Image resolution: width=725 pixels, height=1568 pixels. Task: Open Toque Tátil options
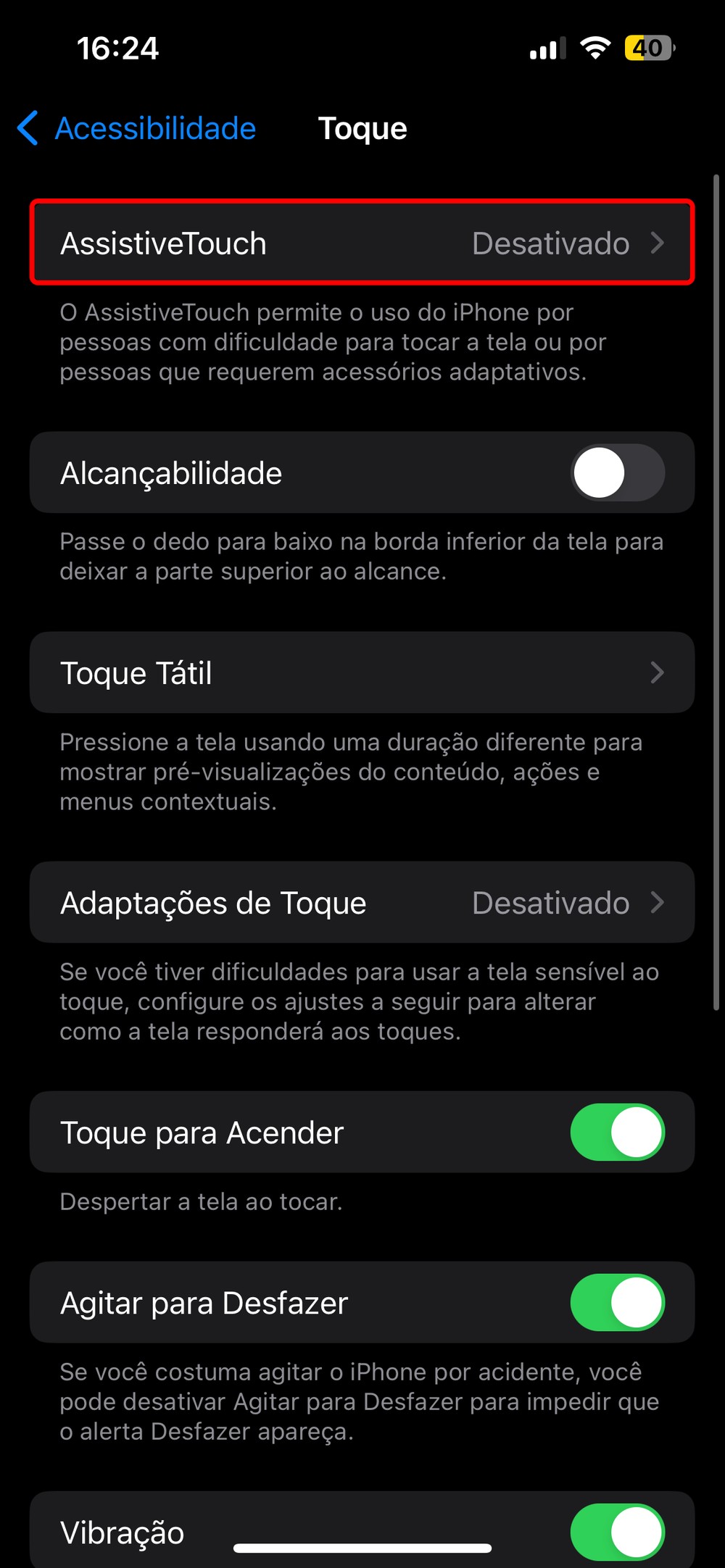coord(362,673)
